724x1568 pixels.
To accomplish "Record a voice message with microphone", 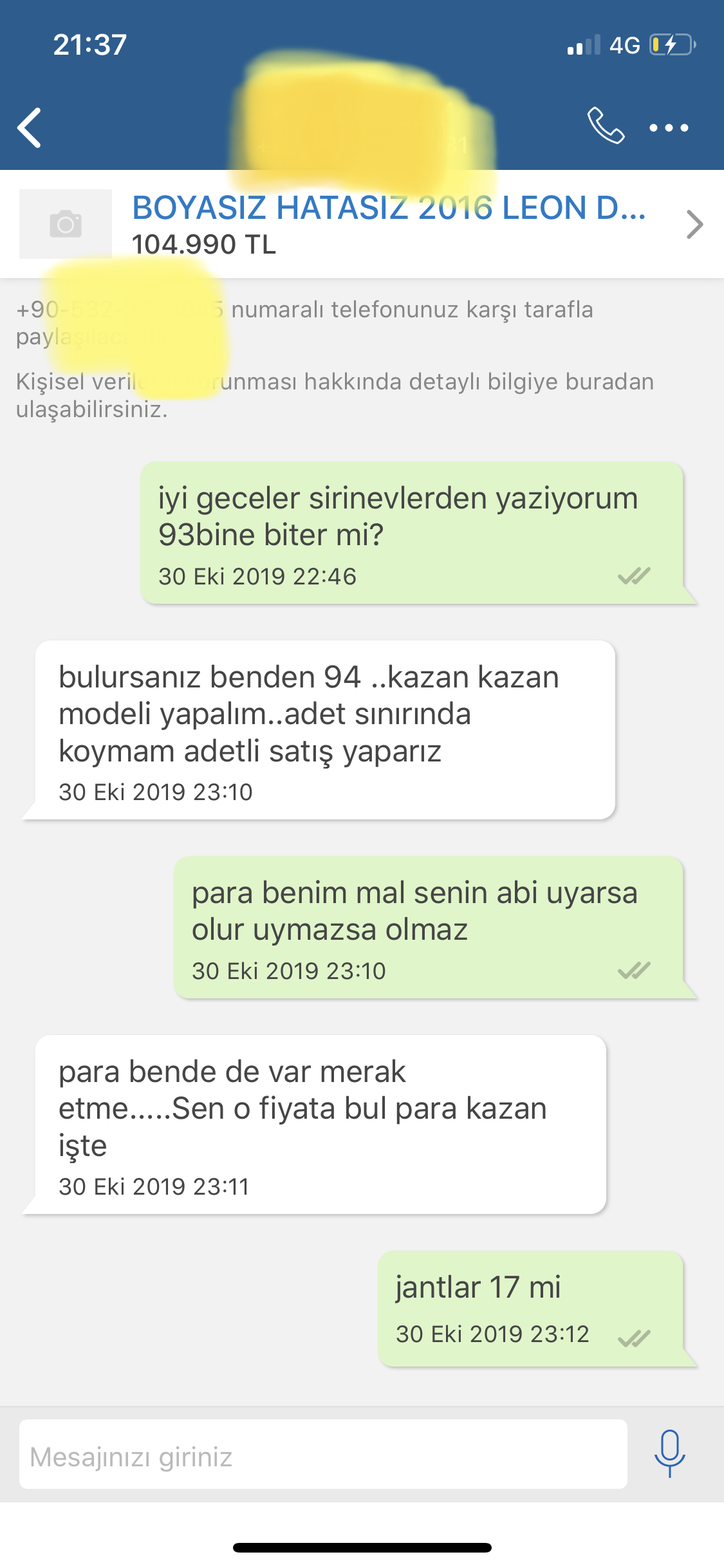I will pos(669,1453).
